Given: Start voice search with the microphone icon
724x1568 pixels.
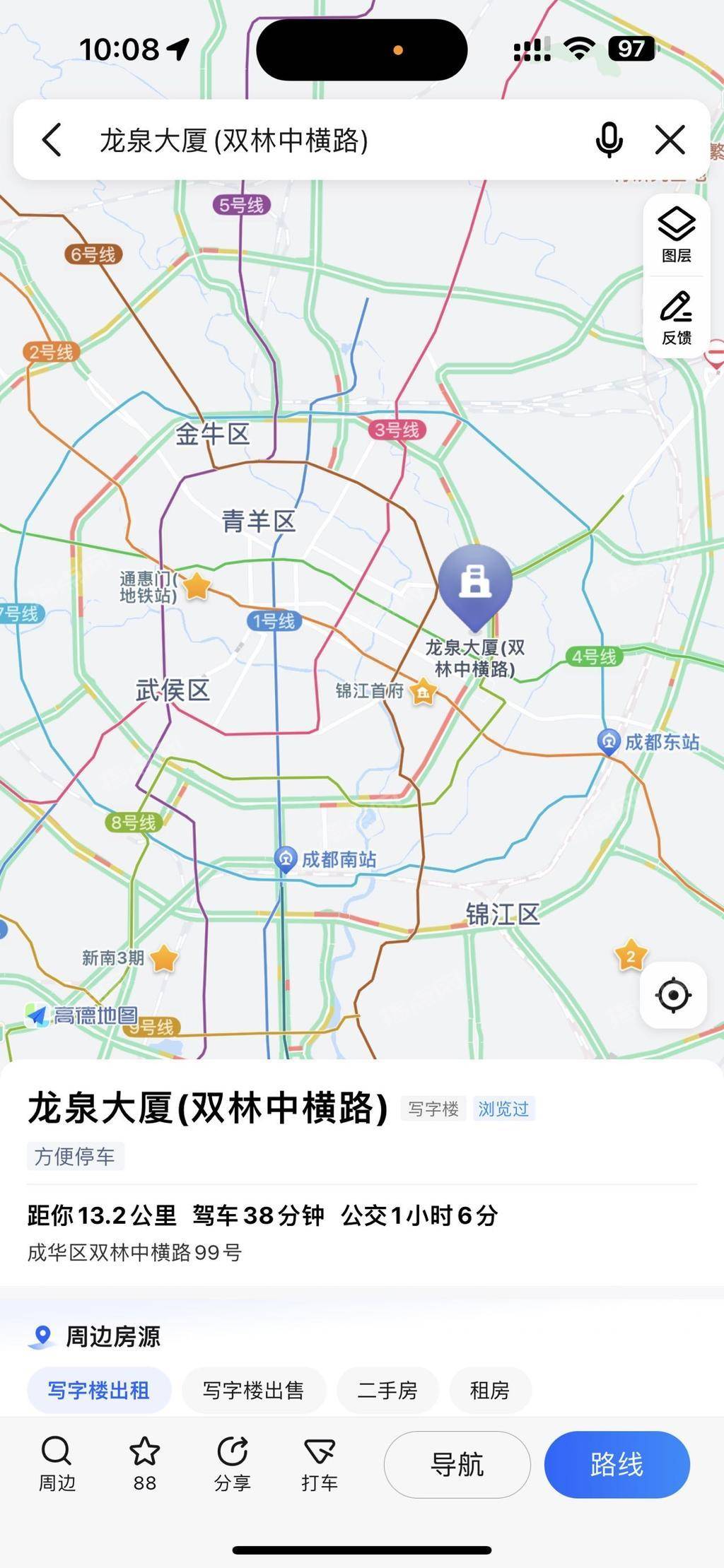Looking at the screenshot, I should tap(609, 140).
